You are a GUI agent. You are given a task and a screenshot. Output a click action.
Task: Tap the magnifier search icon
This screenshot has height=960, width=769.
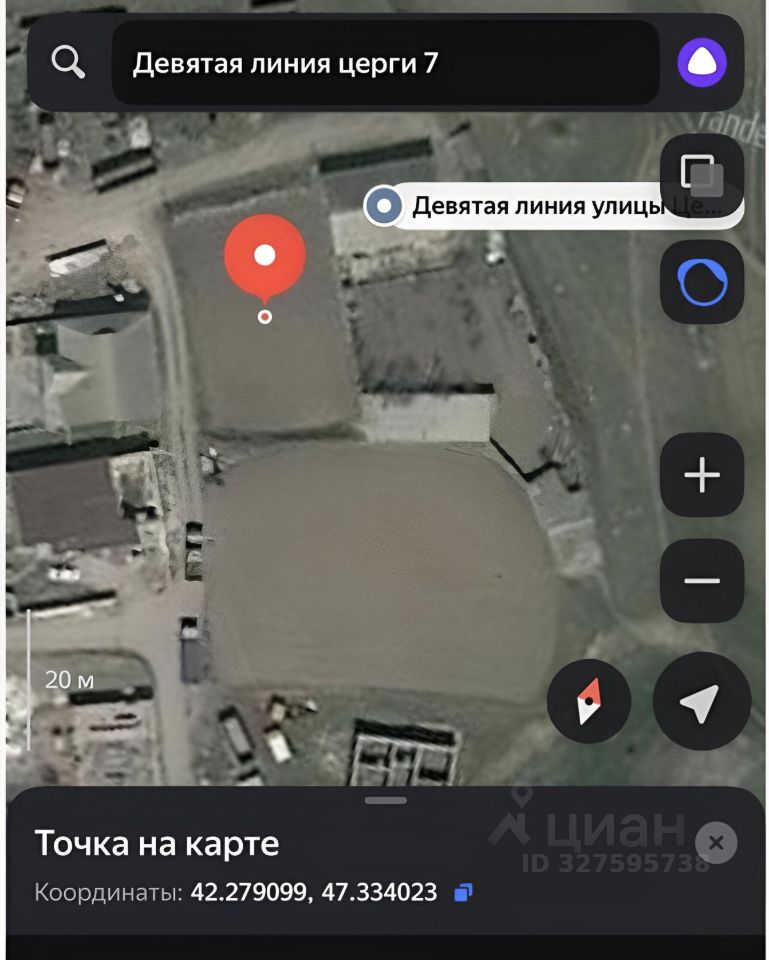point(69,63)
